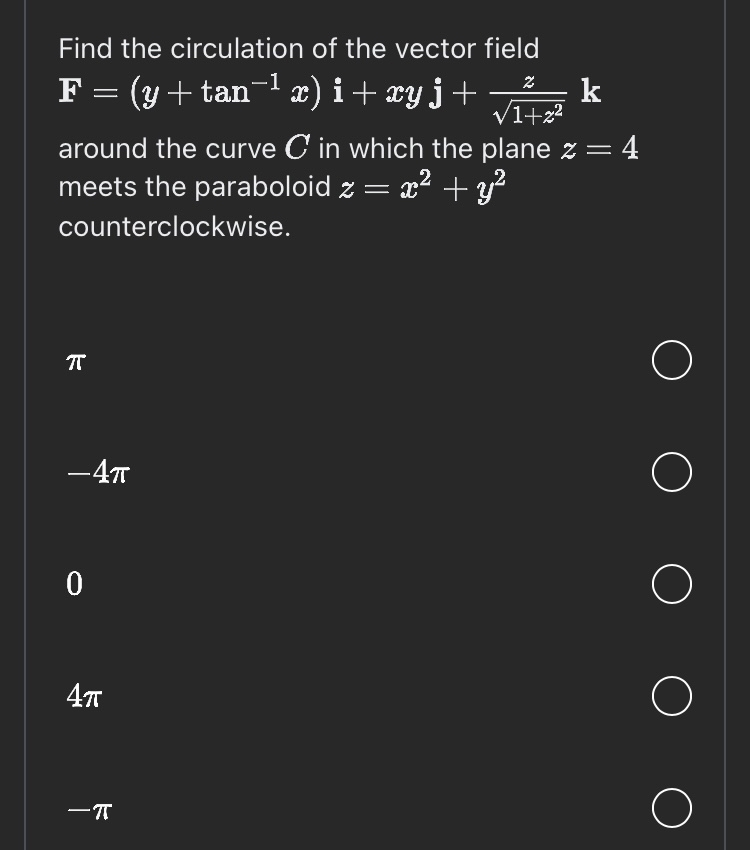Choose the answer option labeled 0

click(73, 584)
